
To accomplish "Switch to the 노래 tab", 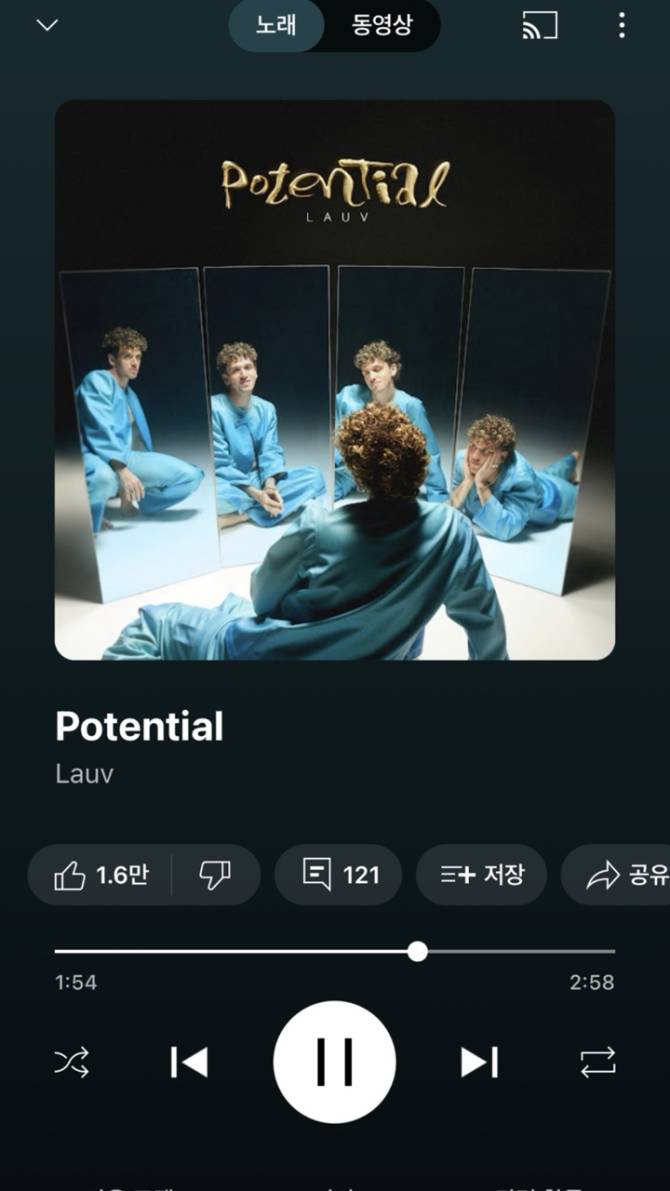I will [276, 25].
